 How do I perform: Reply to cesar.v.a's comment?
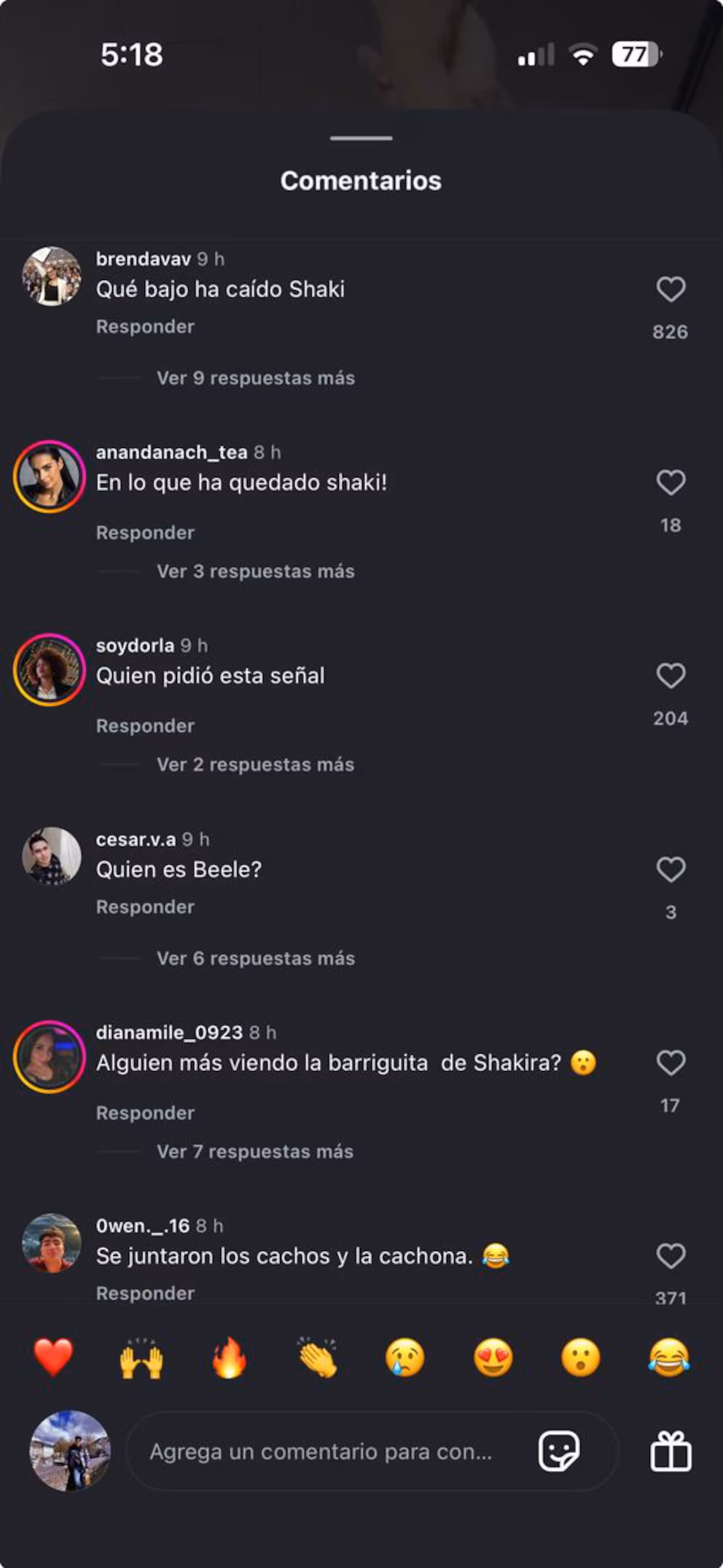point(145,906)
